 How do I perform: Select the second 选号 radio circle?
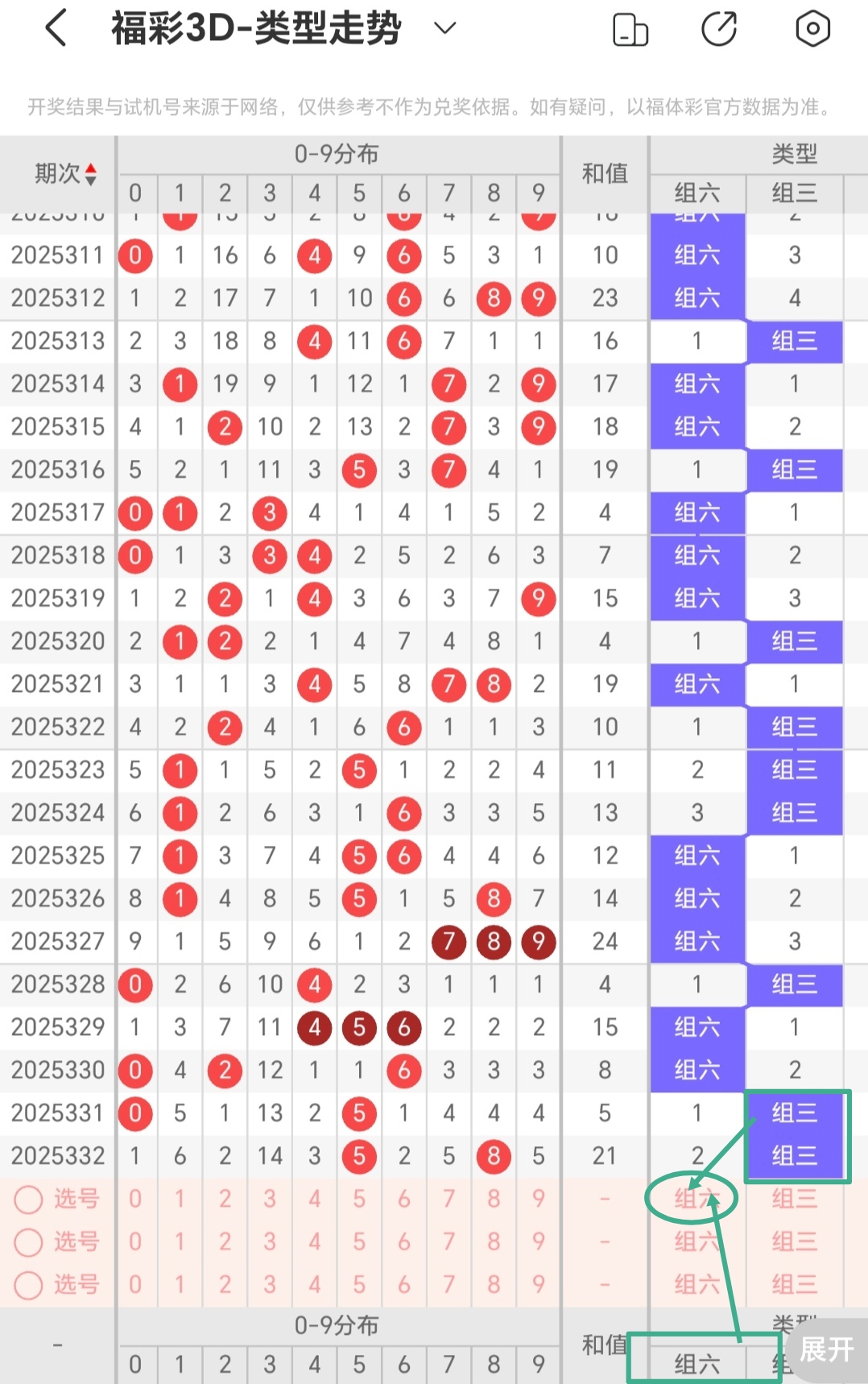[x=29, y=1242]
